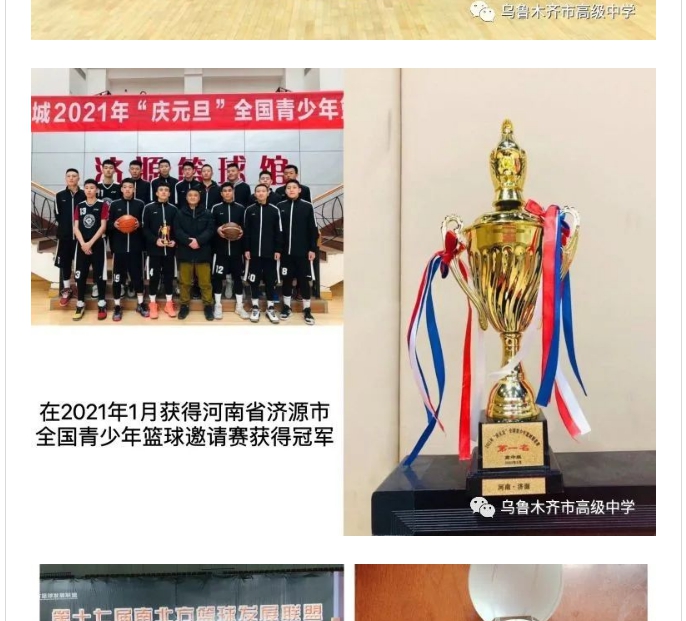Open the basketball league banner photo below
This screenshot has width=686, height=621.
(191, 592)
